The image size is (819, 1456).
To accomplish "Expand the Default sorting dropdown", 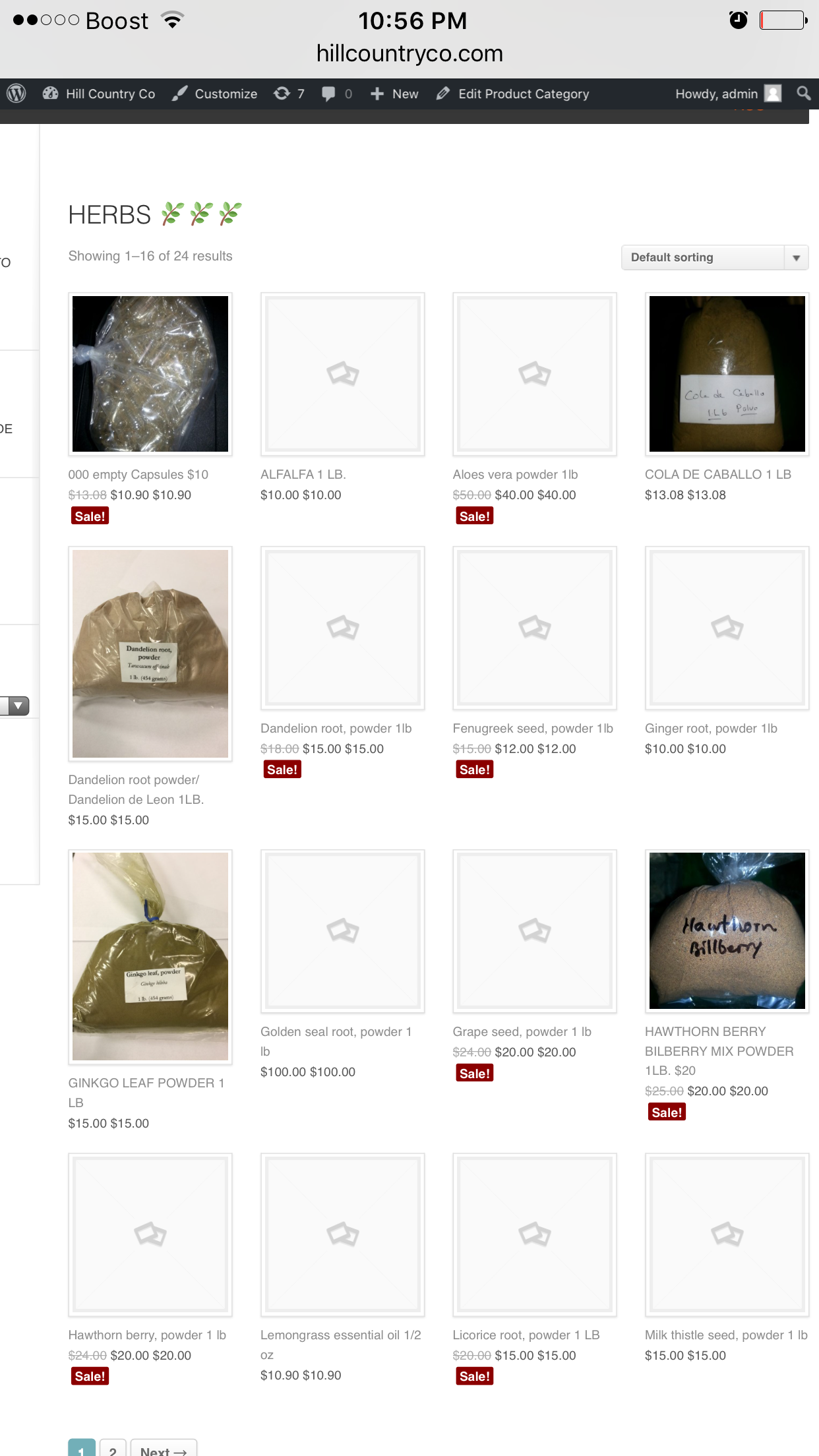I will point(714,257).
